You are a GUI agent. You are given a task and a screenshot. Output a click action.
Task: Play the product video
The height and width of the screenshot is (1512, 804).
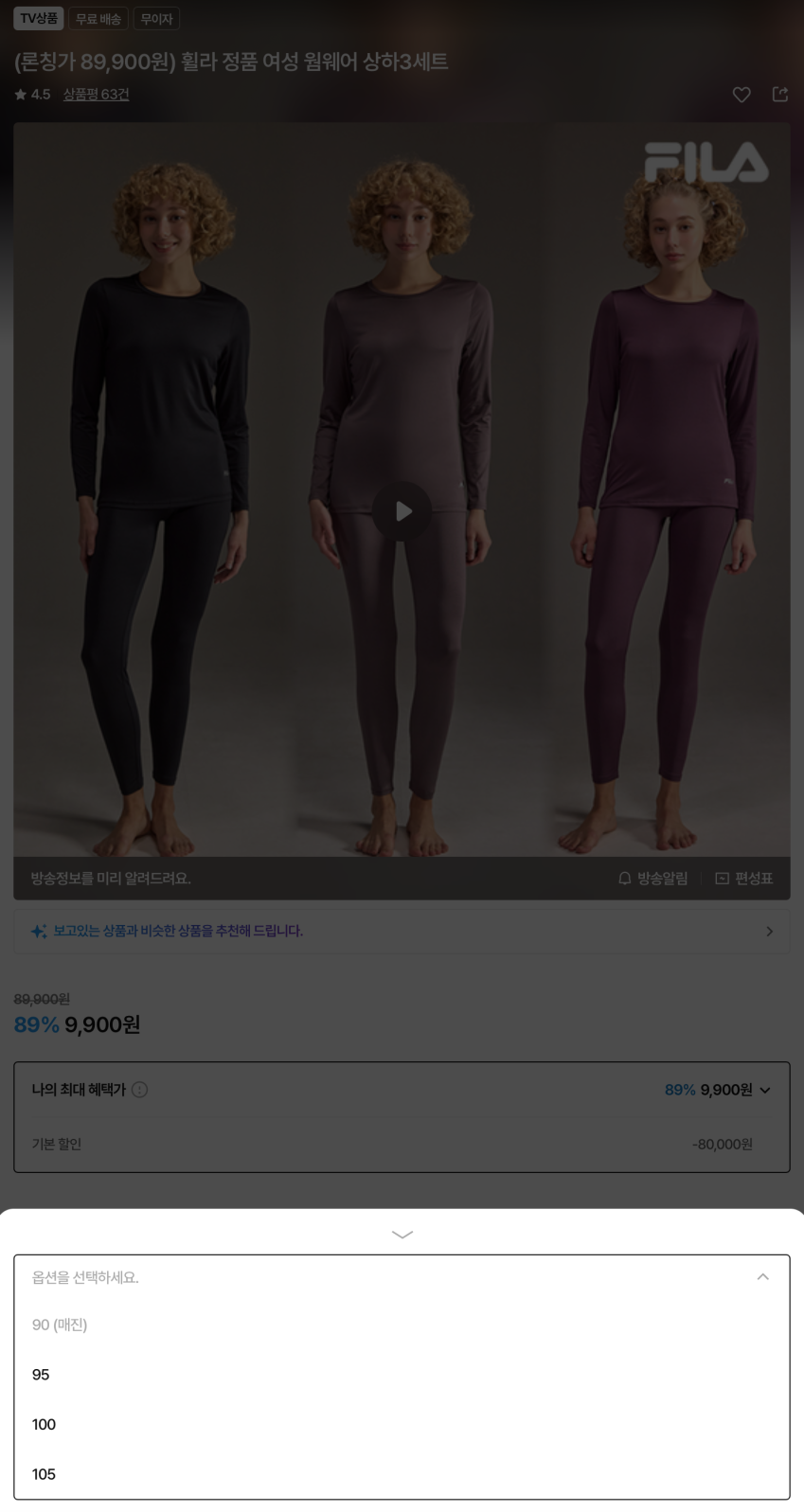point(402,511)
